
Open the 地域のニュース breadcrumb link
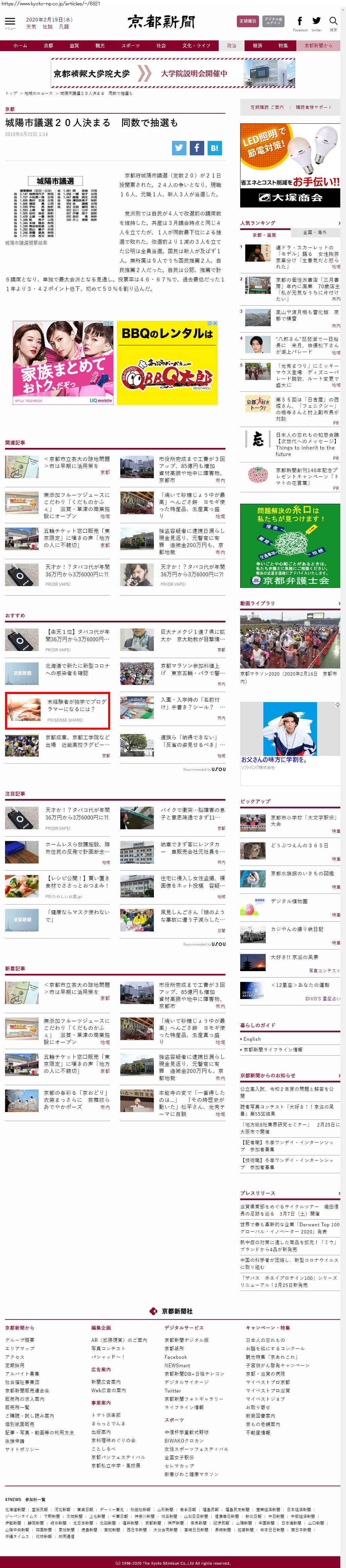(x=38, y=93)
